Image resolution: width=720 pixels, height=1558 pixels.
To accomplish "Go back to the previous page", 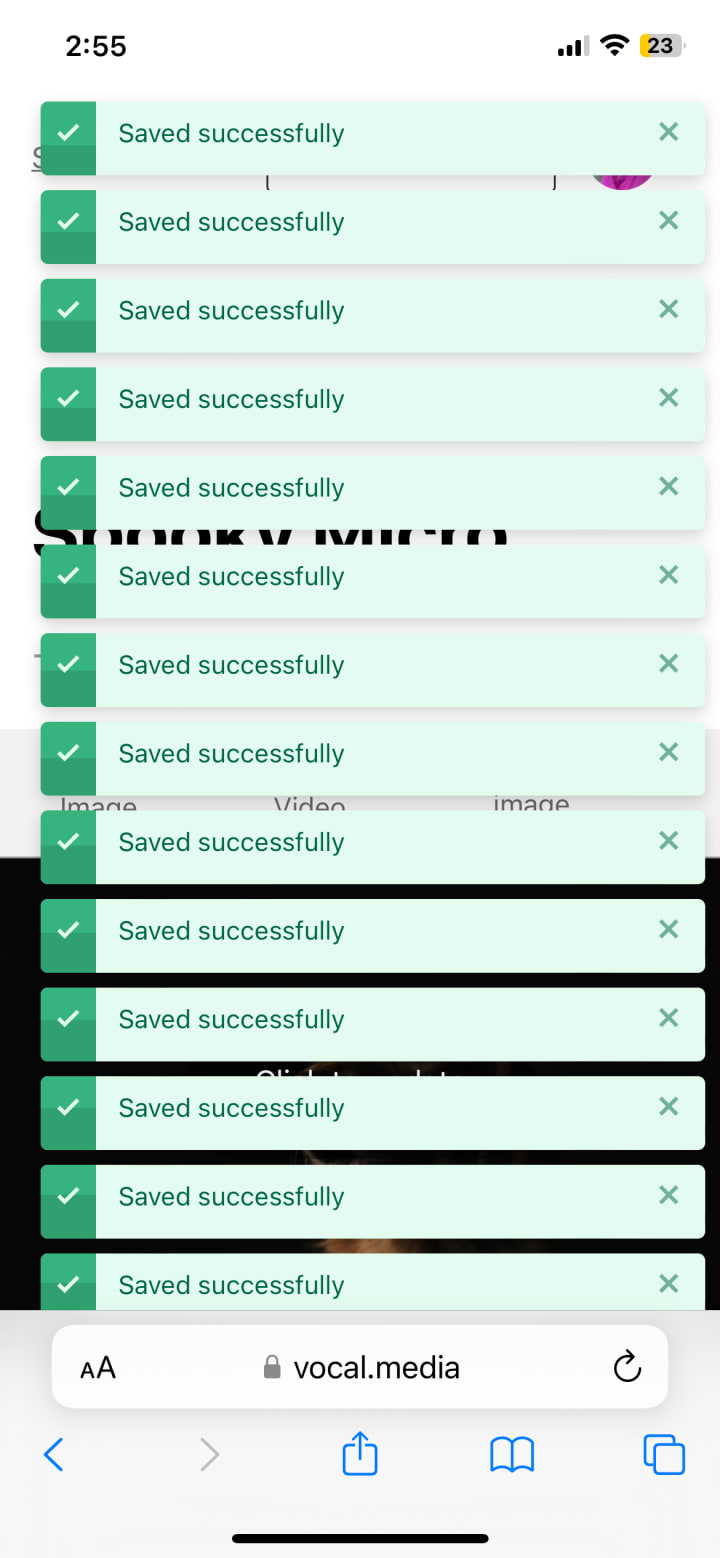I will 54,1454.
